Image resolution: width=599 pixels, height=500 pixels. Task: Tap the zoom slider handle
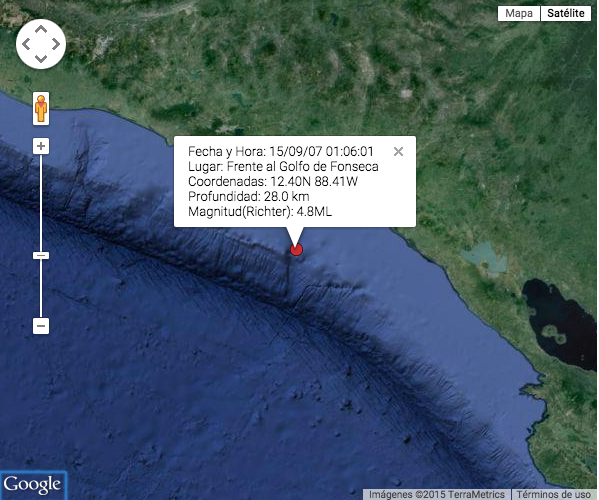click(x=41, y=256)
